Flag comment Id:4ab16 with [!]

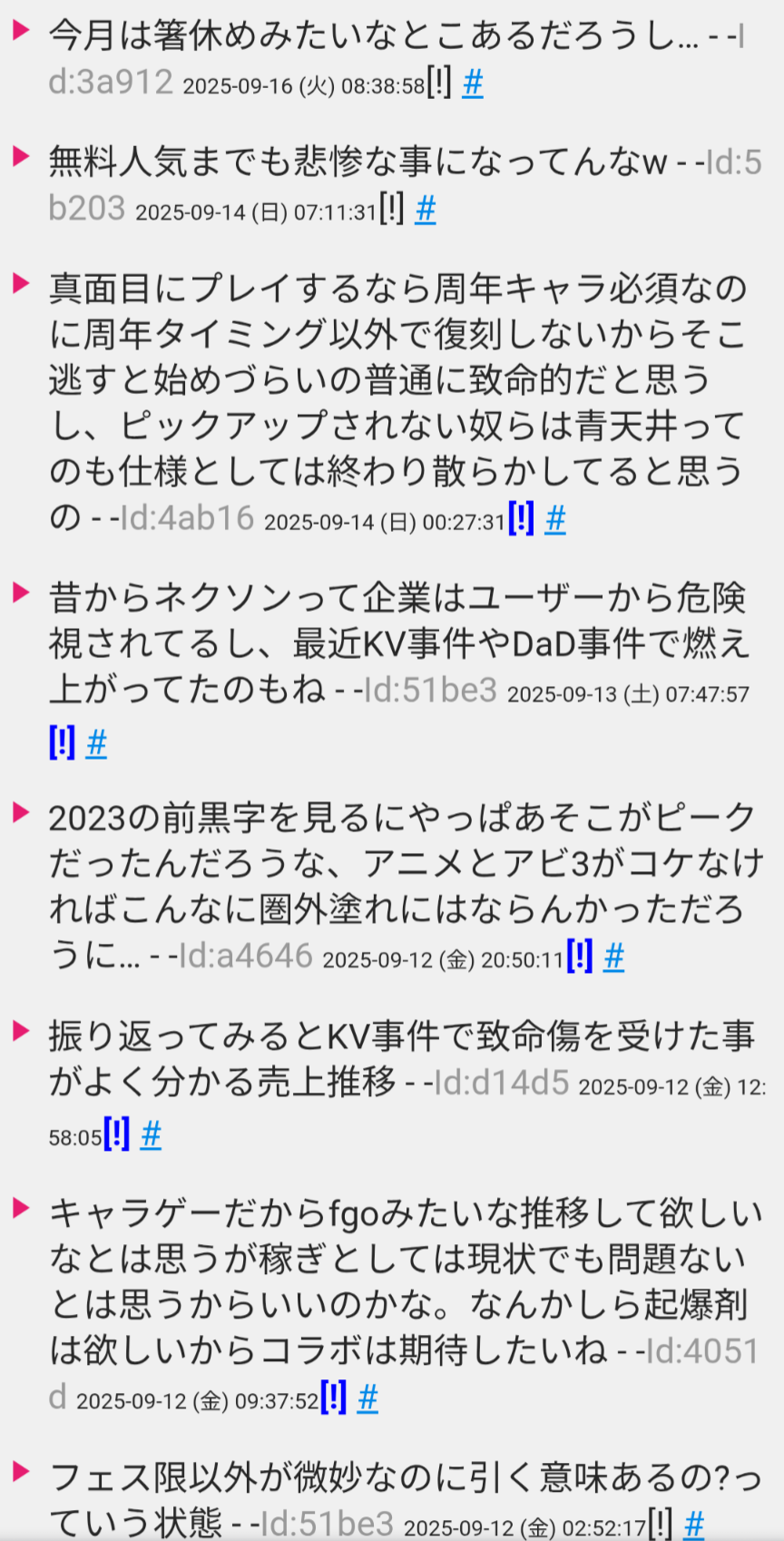[522, 518]
